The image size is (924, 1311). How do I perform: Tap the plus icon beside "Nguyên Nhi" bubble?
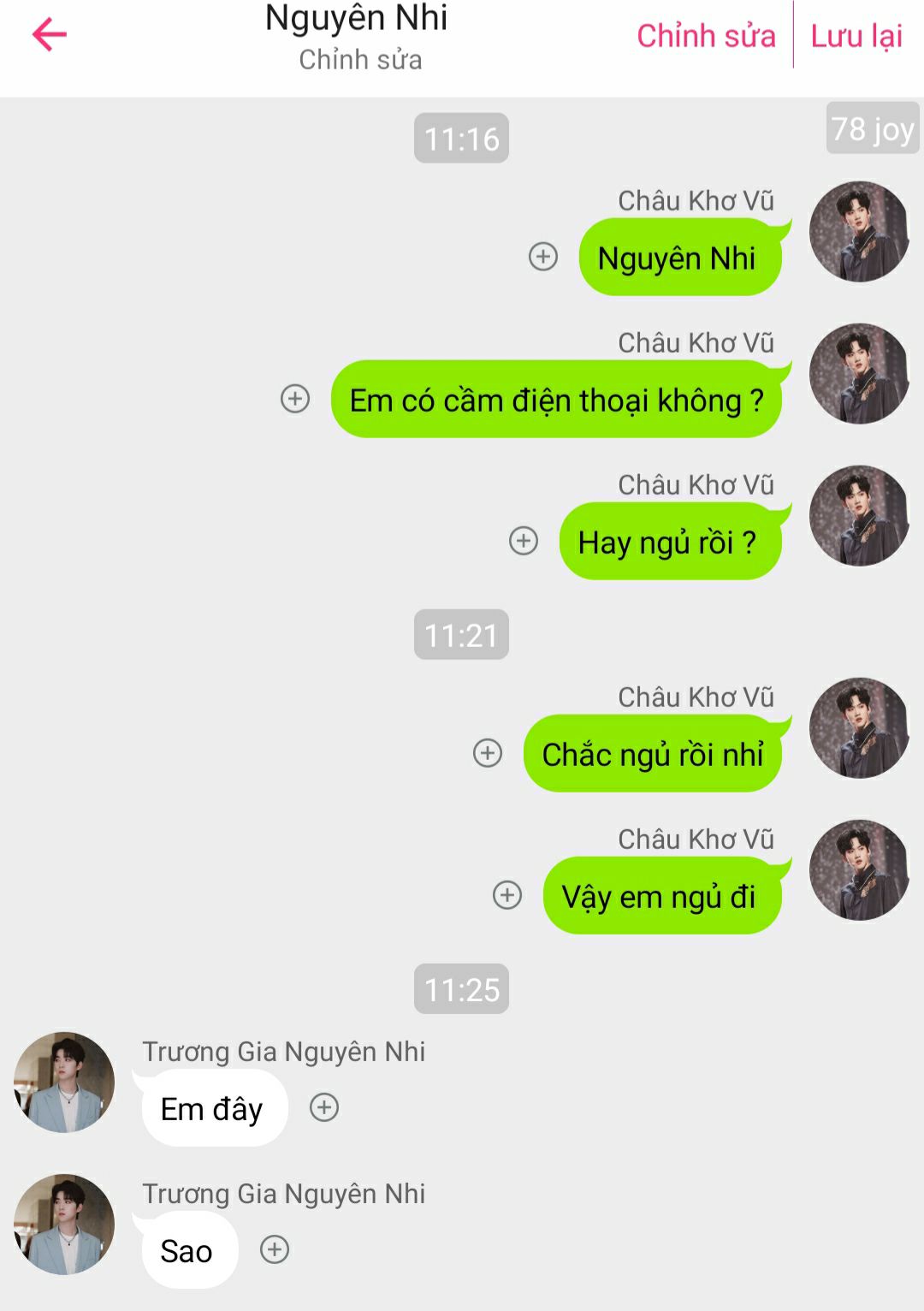[x=543, y=256]
